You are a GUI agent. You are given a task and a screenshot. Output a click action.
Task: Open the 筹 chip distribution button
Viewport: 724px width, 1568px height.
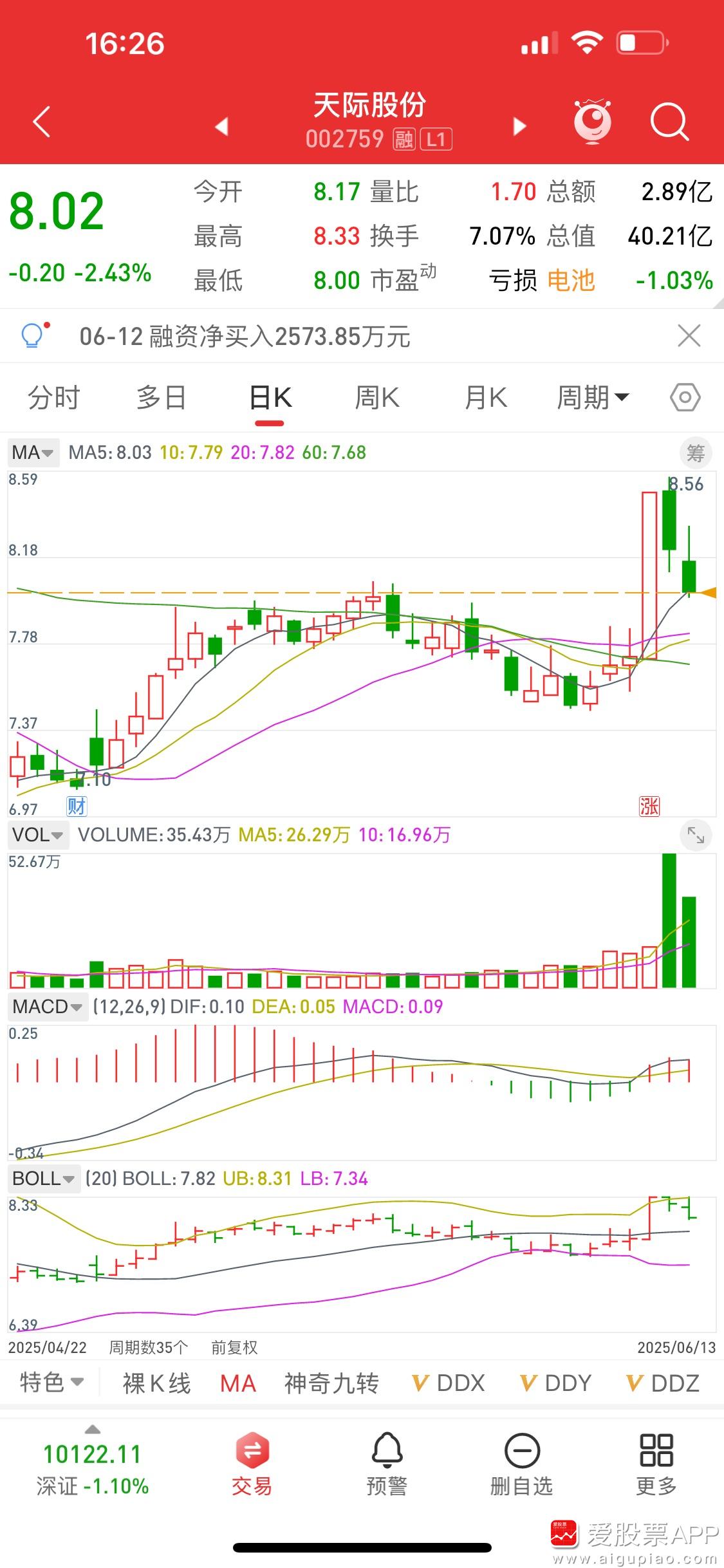[x=696, y=453]
